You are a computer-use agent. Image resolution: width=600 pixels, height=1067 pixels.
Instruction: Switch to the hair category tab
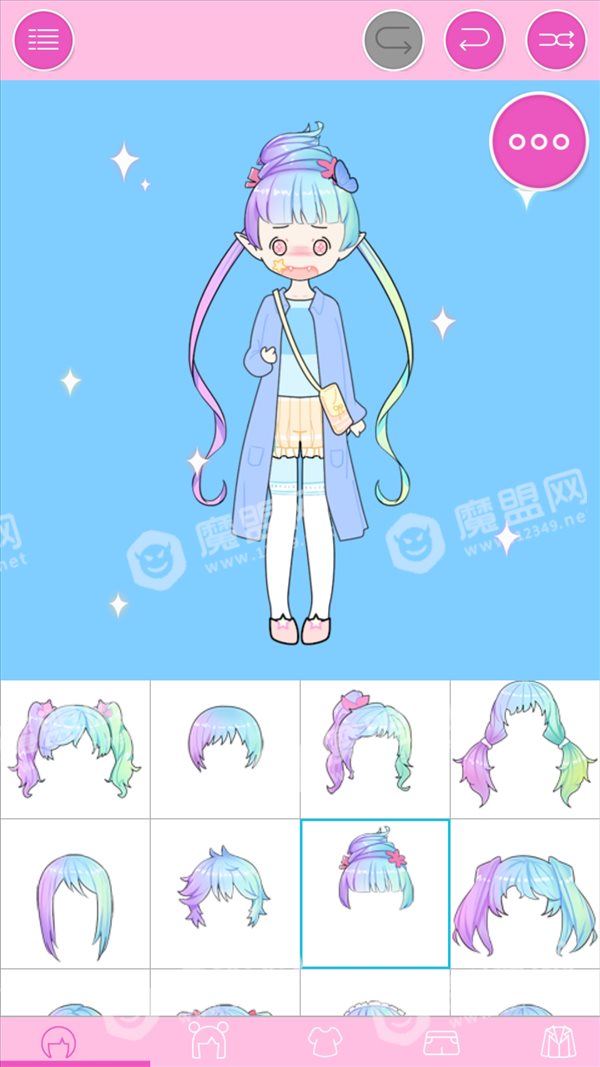coord(59,1042)
